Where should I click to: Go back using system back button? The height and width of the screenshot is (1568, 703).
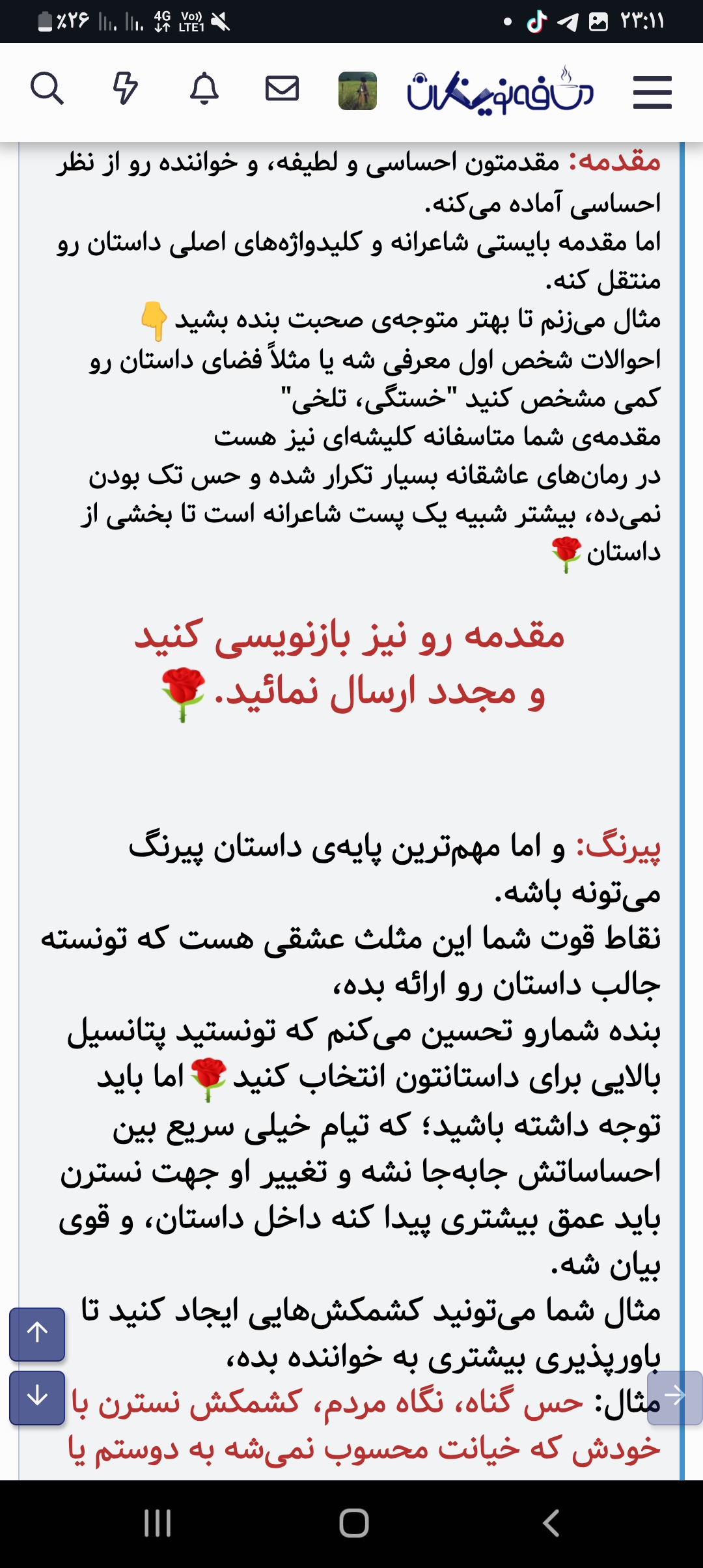point(551,1523)
